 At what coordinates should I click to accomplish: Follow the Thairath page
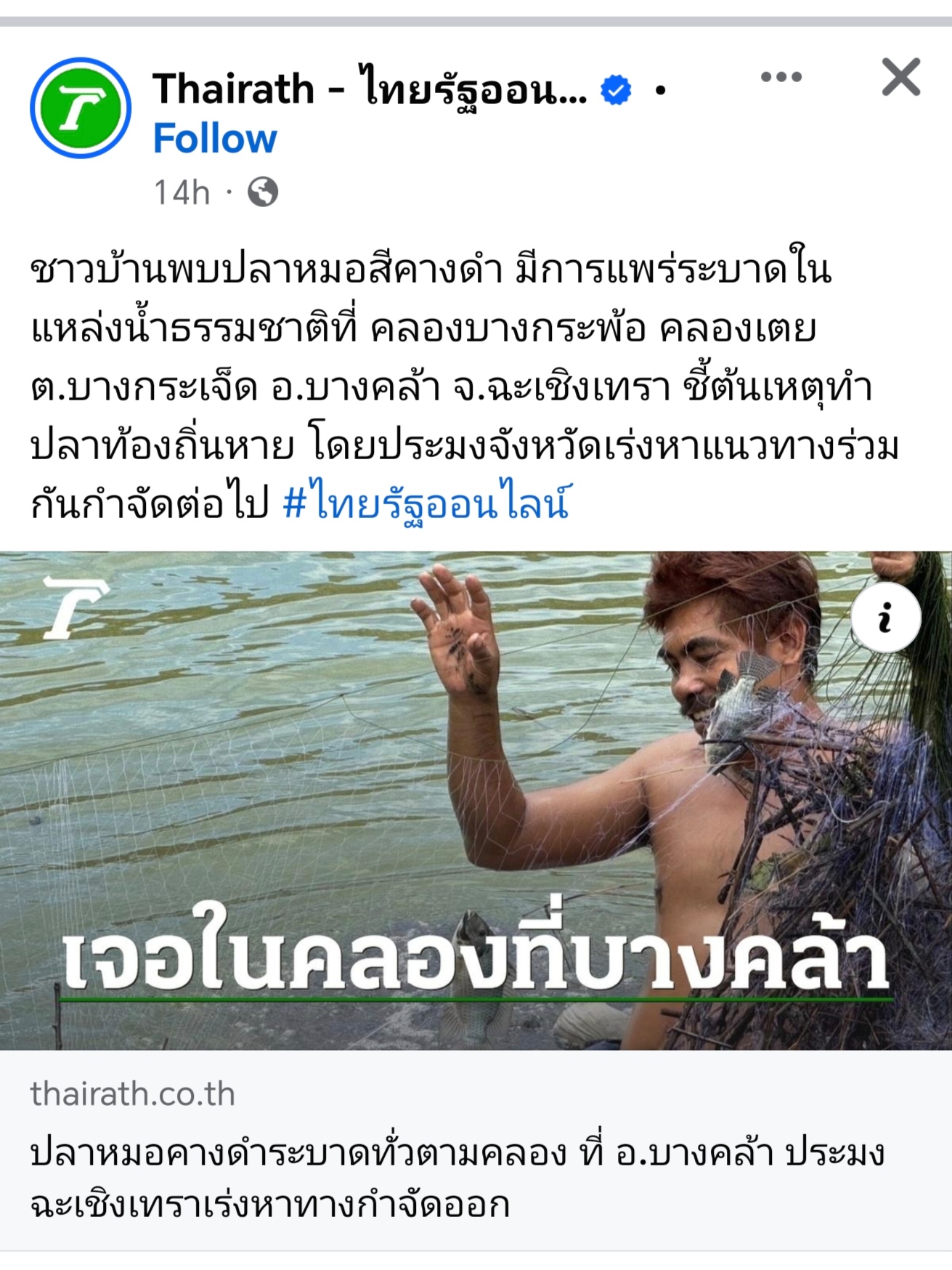click(x=215, y=139)
